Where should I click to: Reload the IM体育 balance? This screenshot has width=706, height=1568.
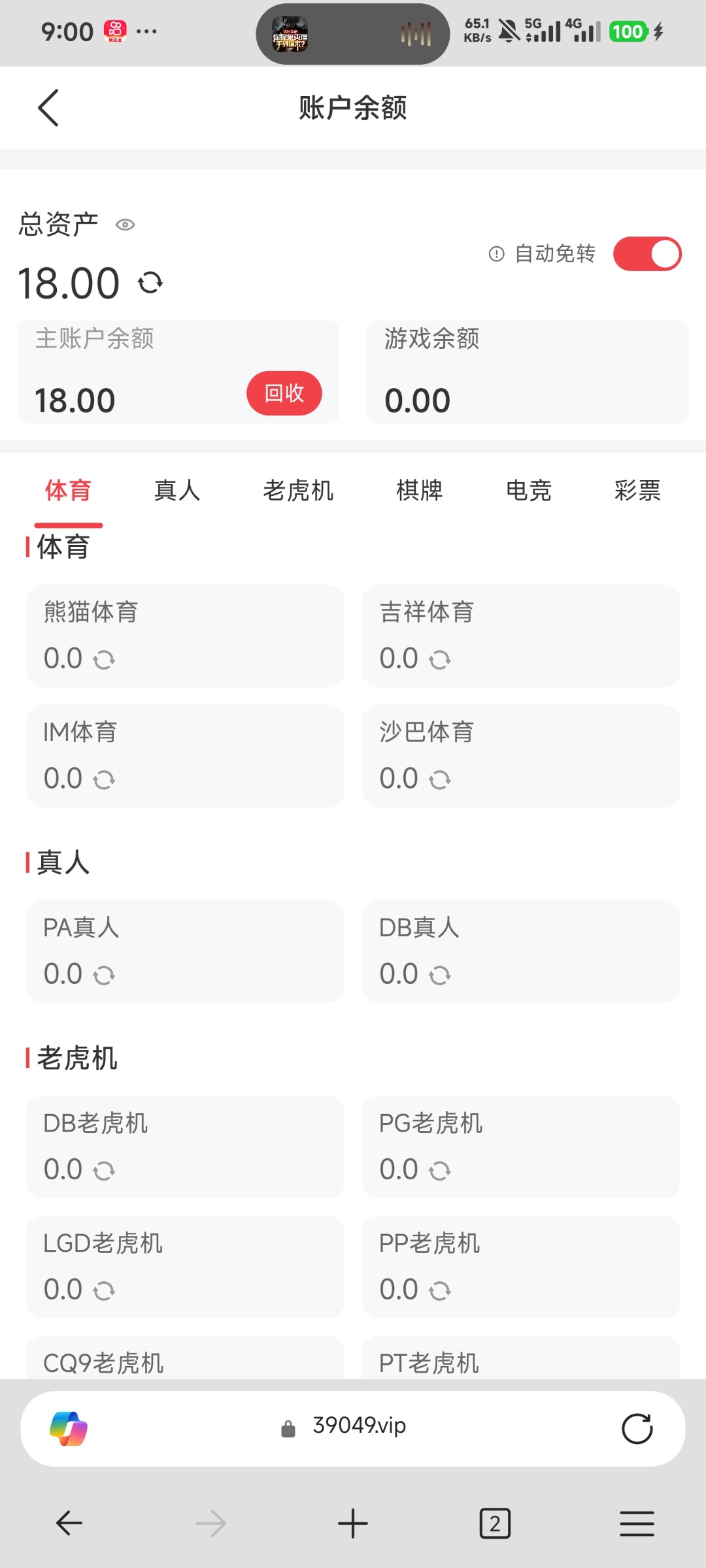(104, 780)
